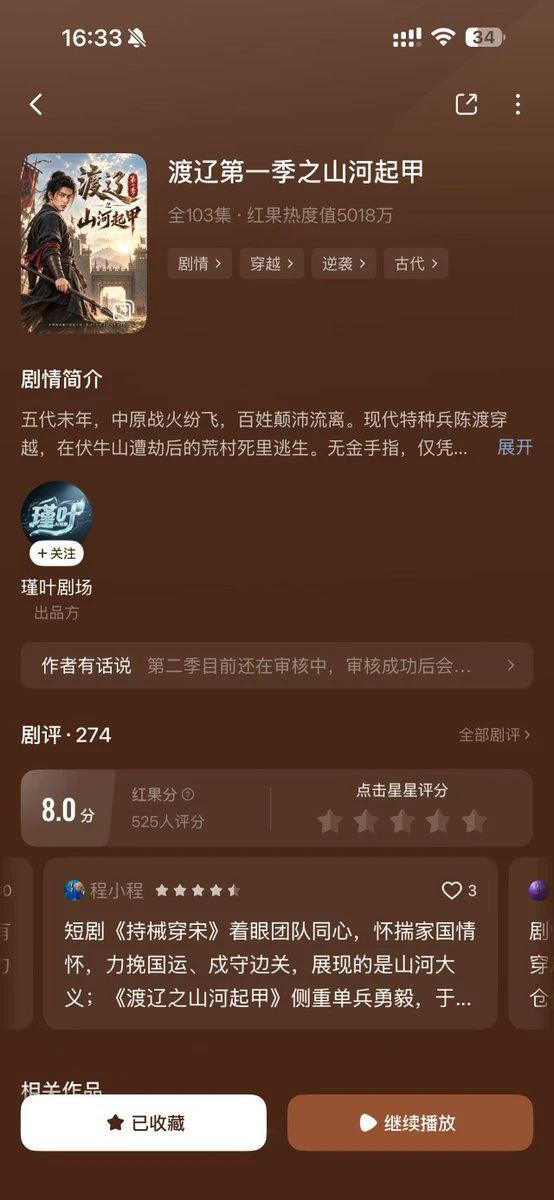Viewport: 554px width, 1200px height.
Task: Open the 红果分 help question mark
Action: click(x=188, y=795)
